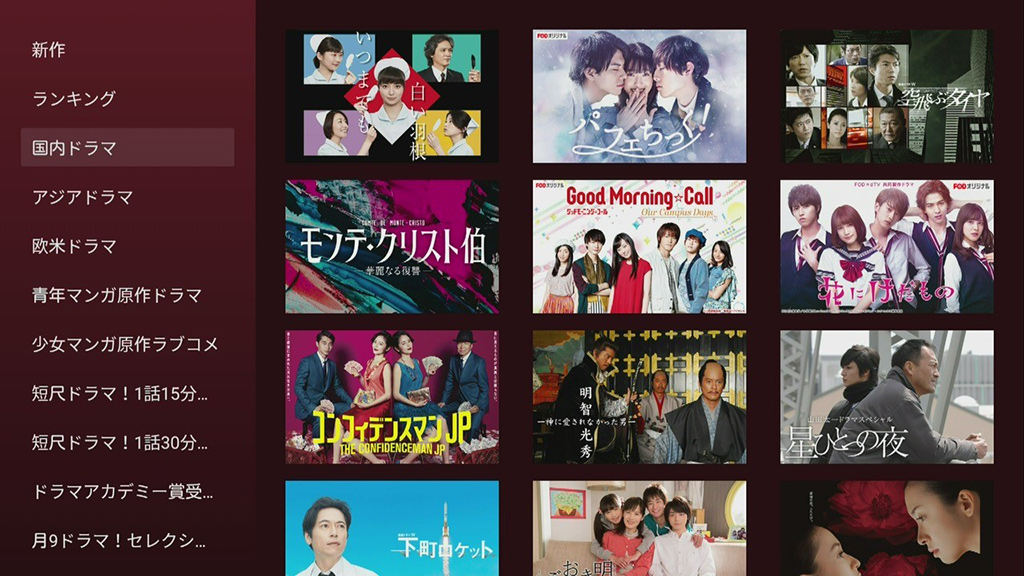Browse 欧米ドラマ category
Image resolution: width=1024 pixels, height=576 pixels.
coord(74,246)
